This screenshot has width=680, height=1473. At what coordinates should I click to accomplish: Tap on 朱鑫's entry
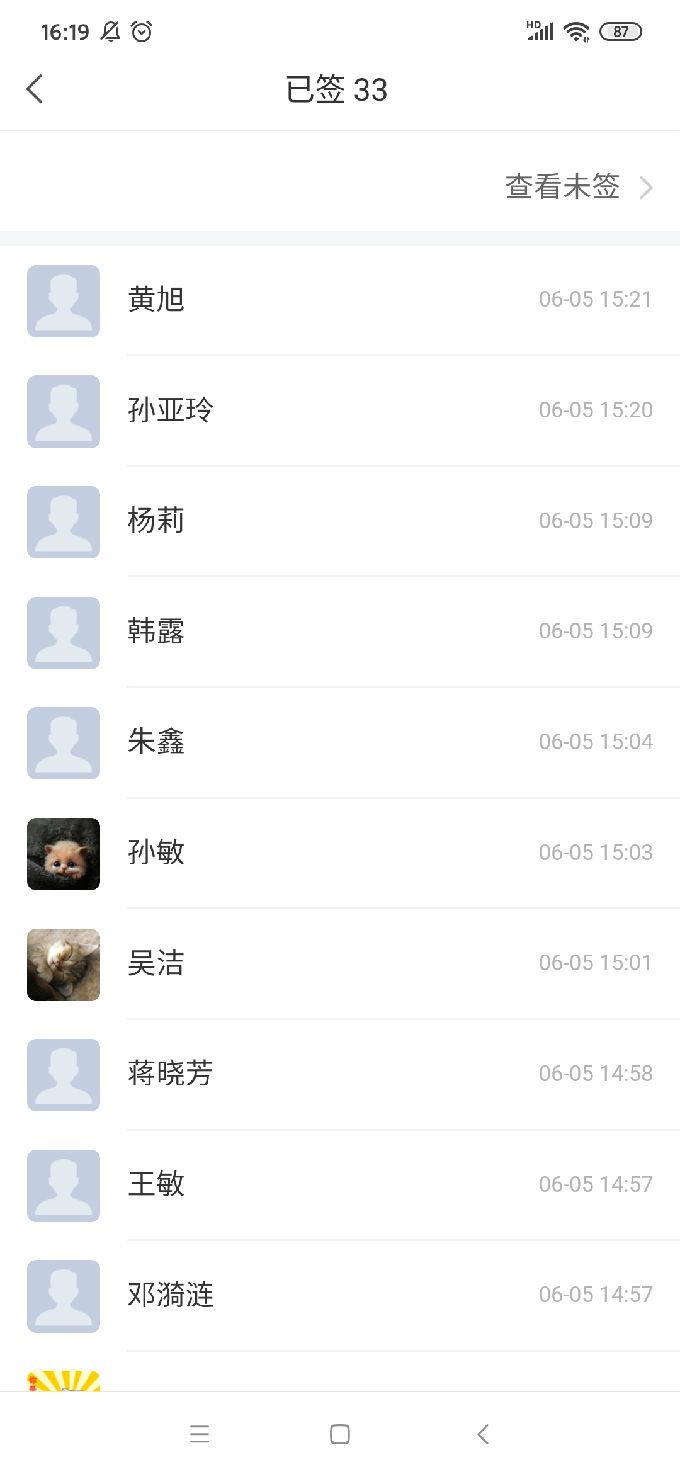[x=340, y=742]
